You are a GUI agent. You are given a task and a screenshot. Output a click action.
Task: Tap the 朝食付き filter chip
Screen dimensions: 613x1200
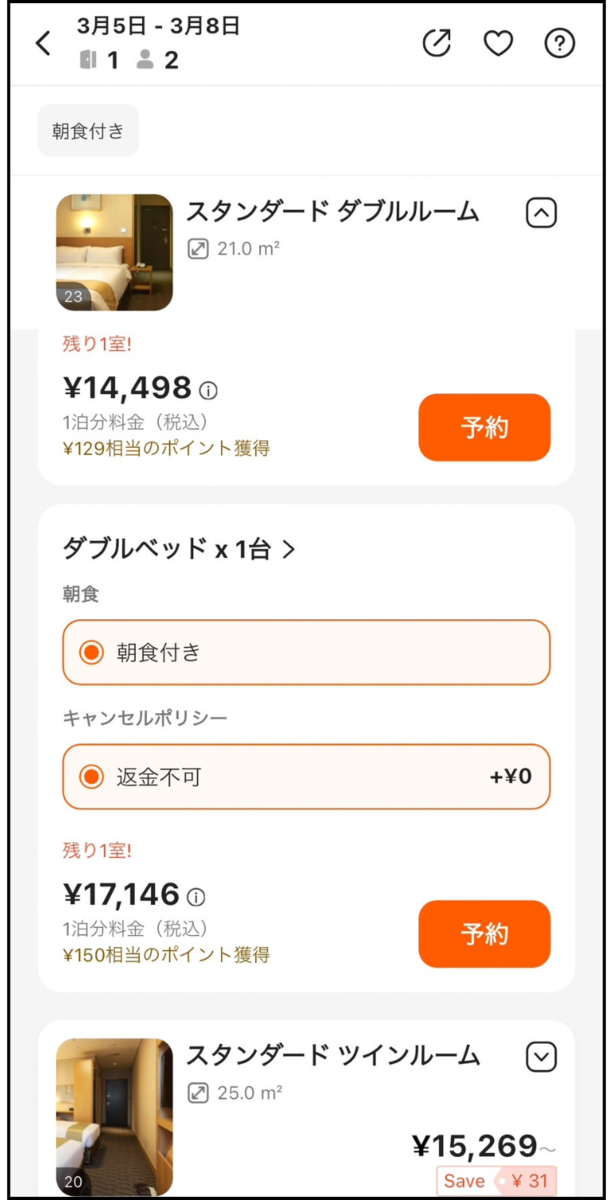point(88,131)
